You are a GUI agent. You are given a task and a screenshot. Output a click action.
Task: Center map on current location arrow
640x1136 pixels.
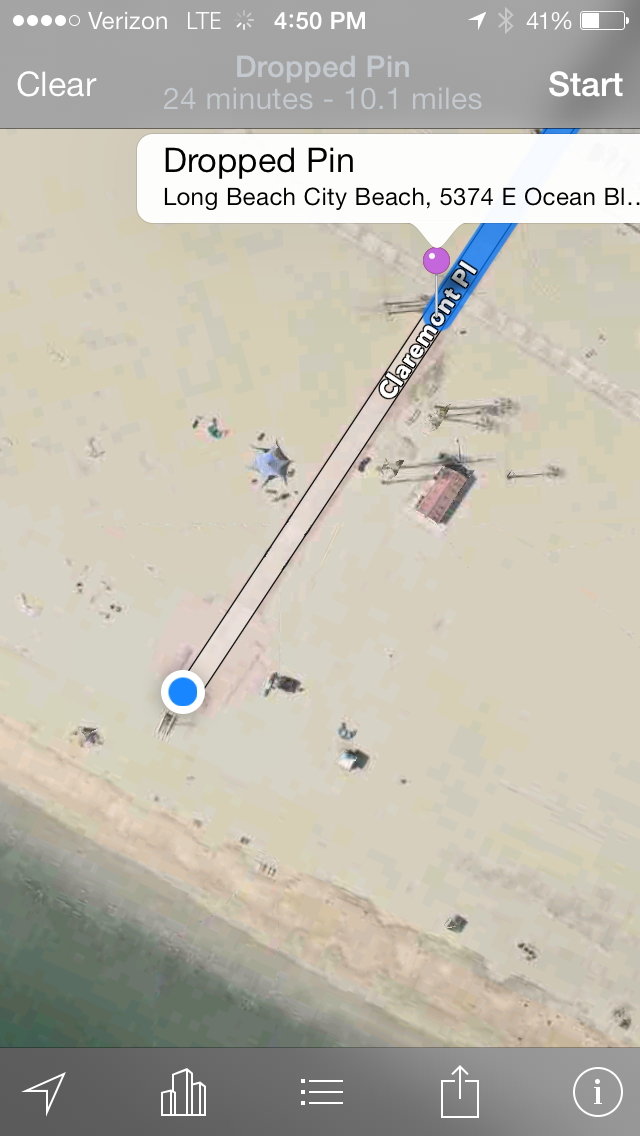(x=44, y=1093)
